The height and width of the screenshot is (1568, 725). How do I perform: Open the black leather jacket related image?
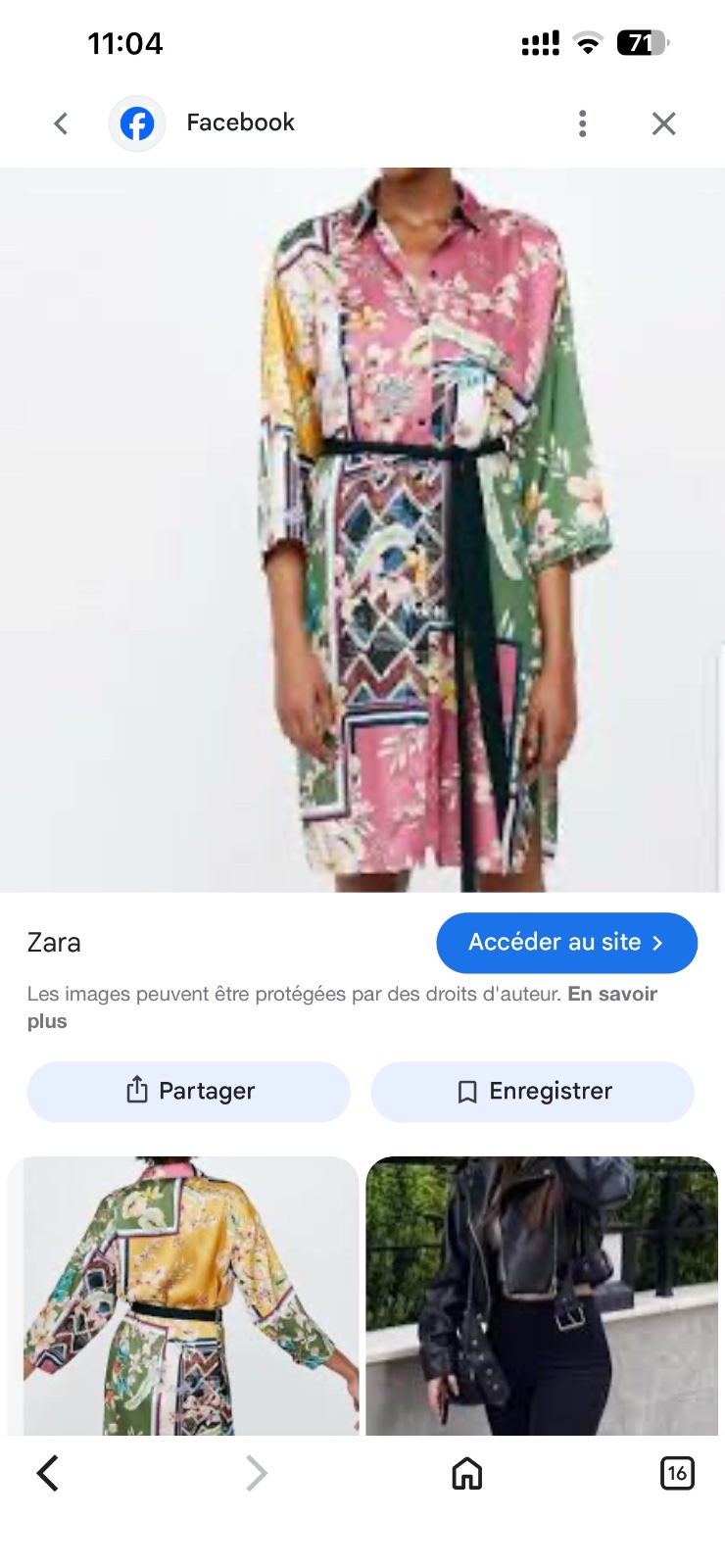click(x=542, y=1296)
